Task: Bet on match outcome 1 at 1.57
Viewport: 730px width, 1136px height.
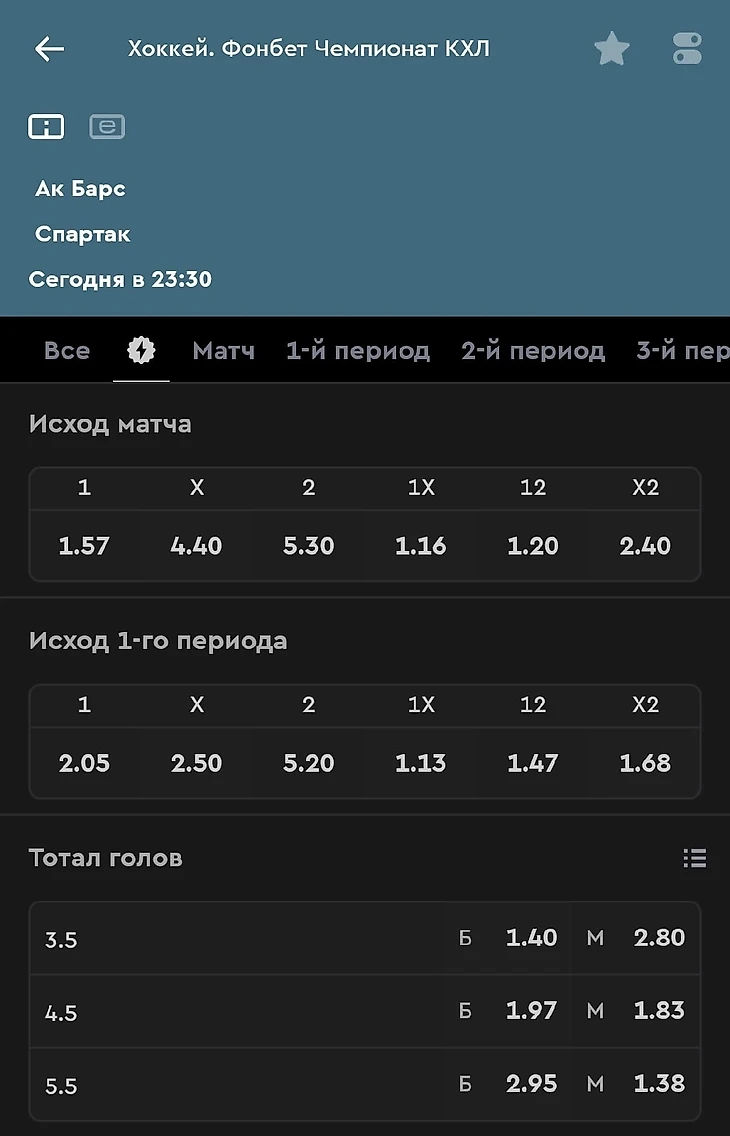Action: pos(84,546)
